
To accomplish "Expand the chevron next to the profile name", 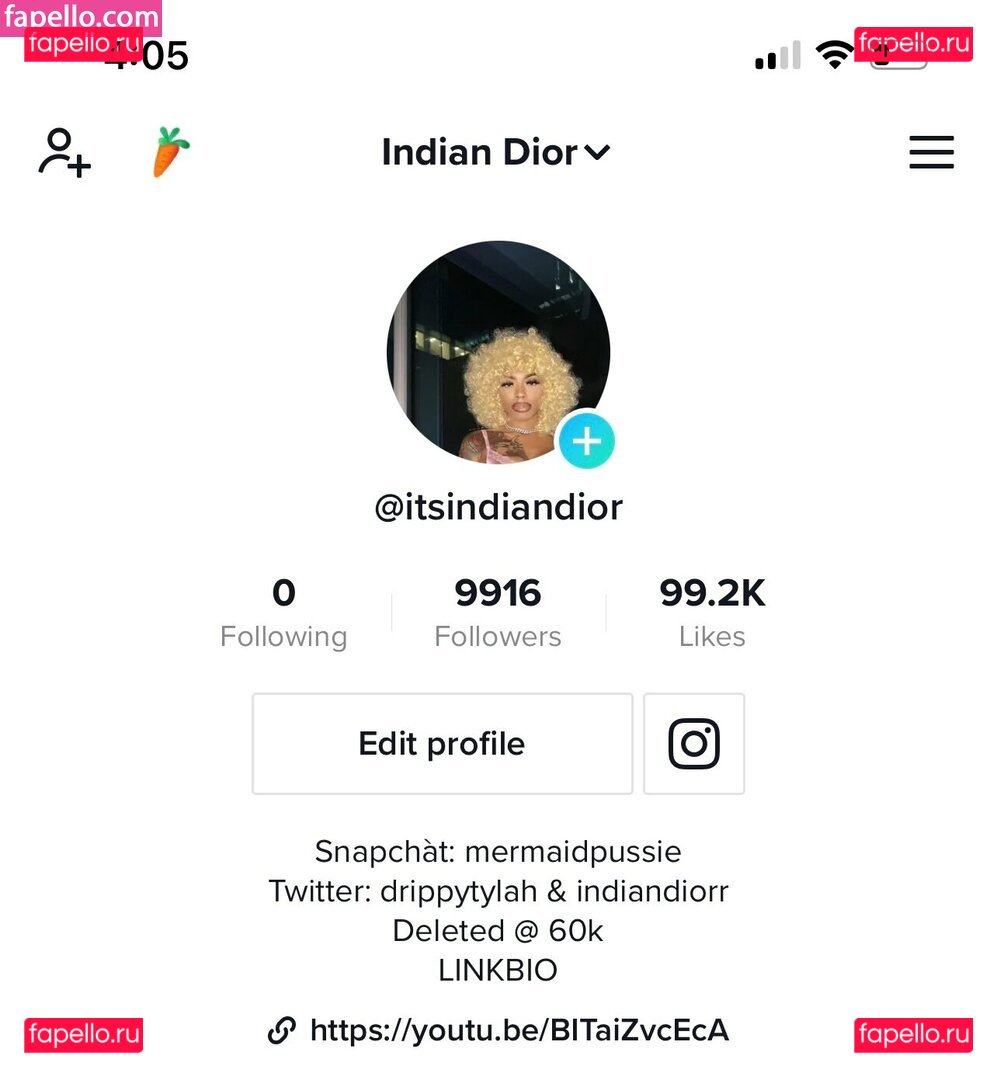I will pos(597,153).
